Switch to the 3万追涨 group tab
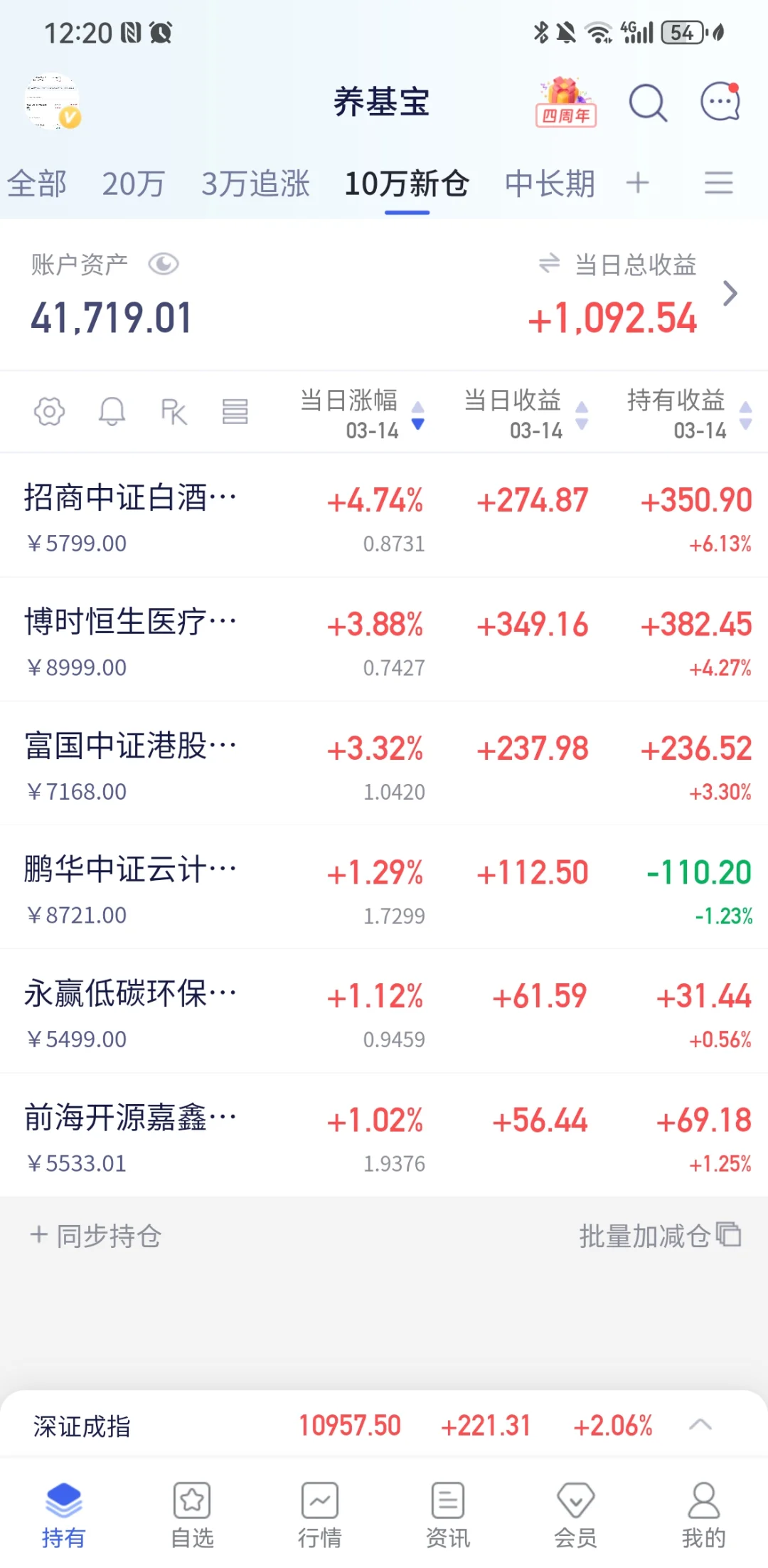 click(255, 184)
